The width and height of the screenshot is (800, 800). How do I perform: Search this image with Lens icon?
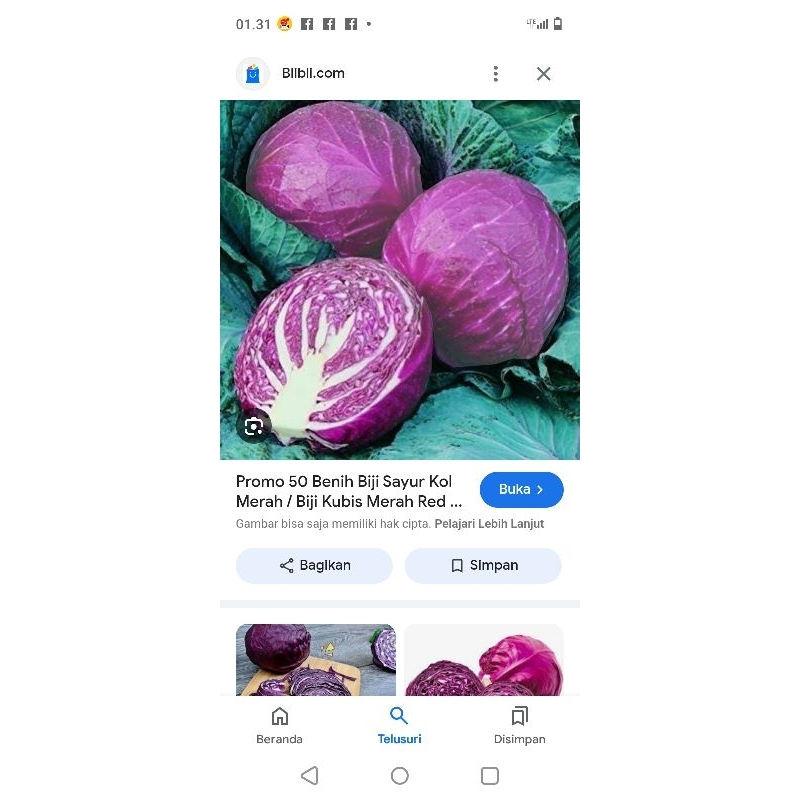click(254, 426)
